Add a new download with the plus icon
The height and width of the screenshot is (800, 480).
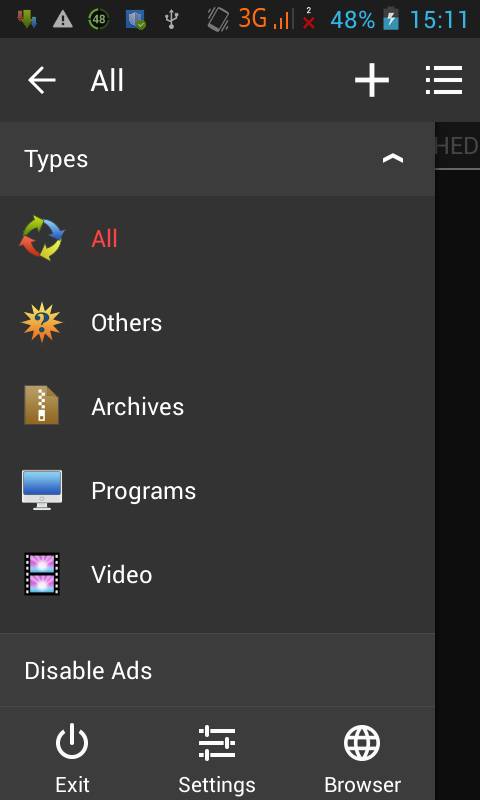(x=372, y=80)
